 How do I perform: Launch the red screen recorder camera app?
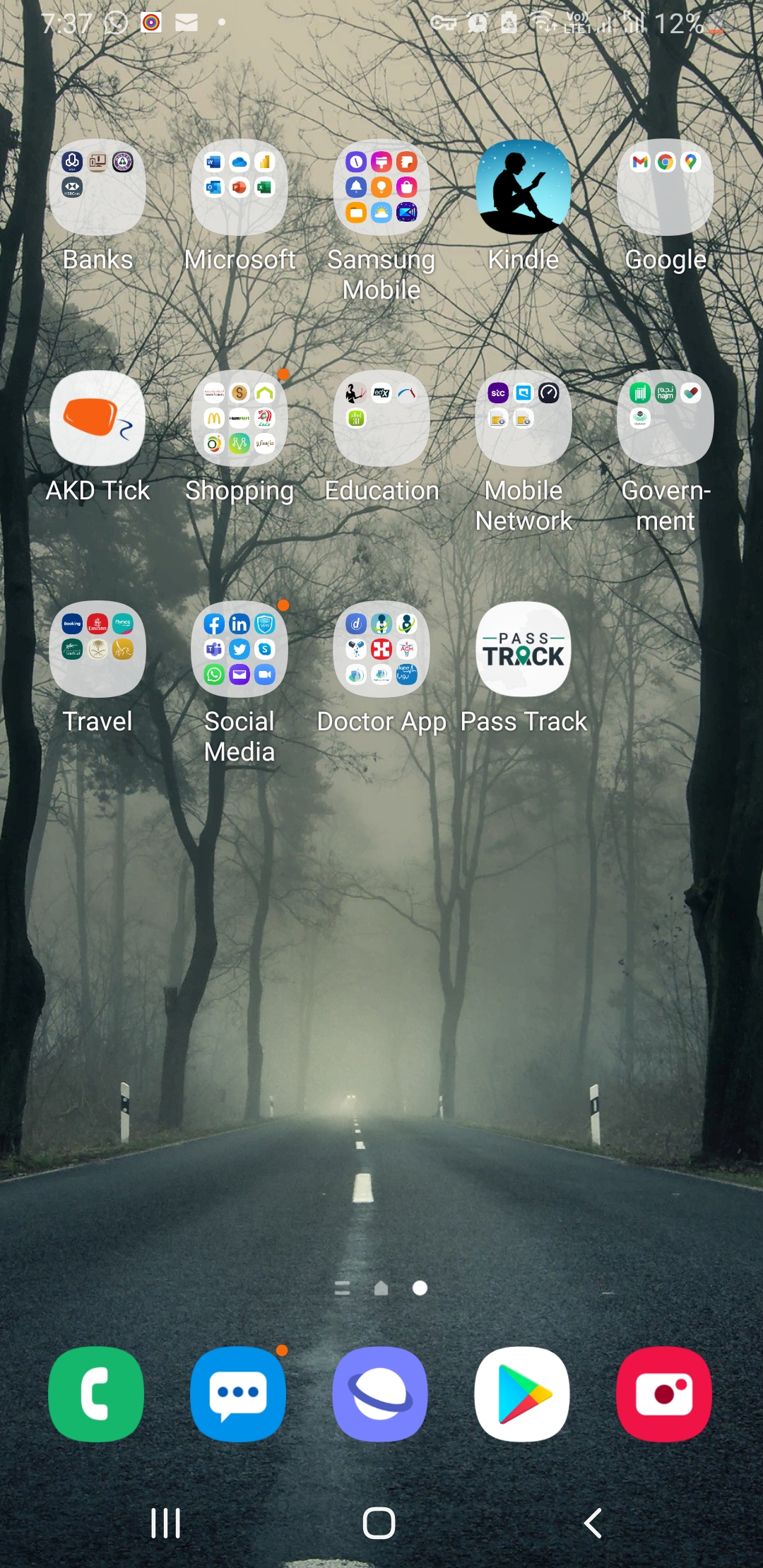point(664,1394)
